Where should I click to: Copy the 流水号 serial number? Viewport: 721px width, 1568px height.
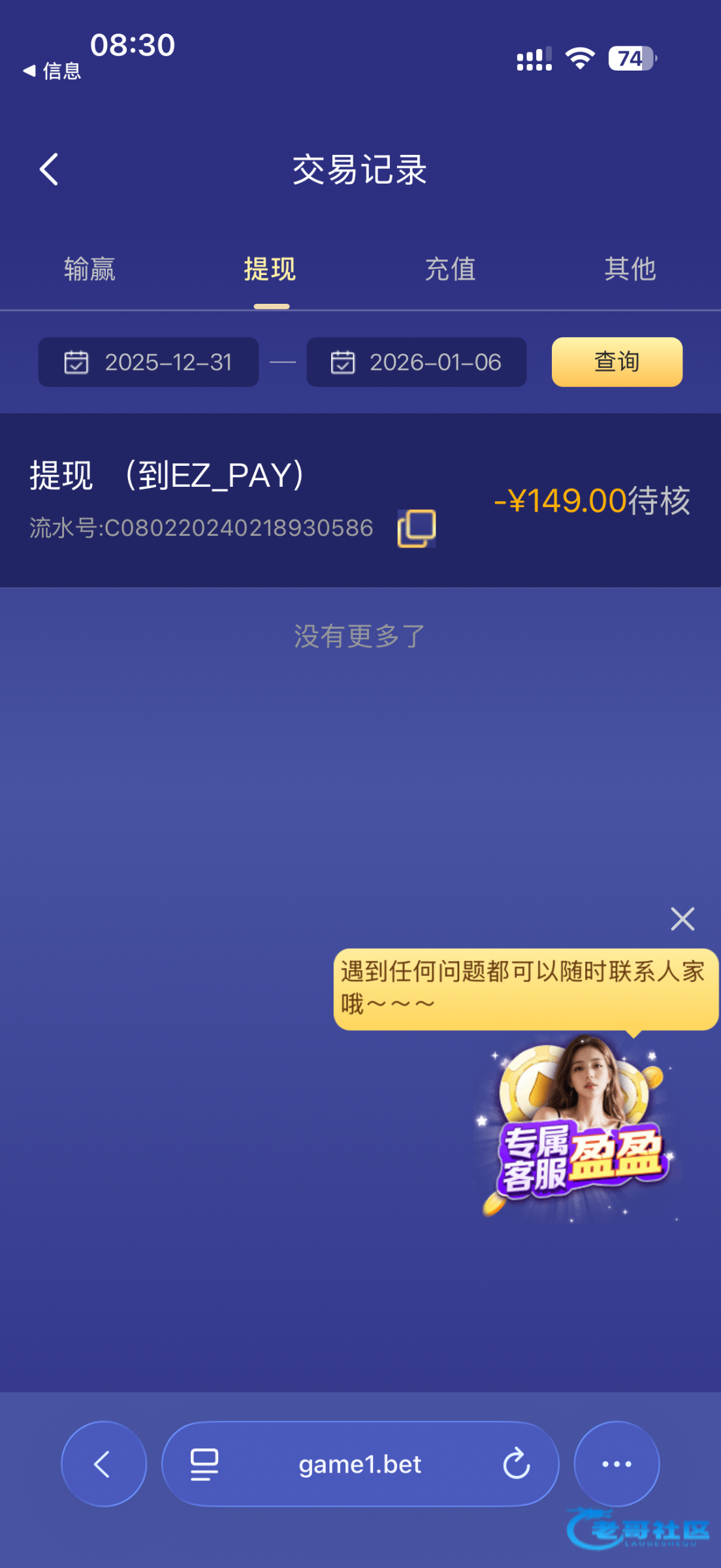click(x=417, y=528)
